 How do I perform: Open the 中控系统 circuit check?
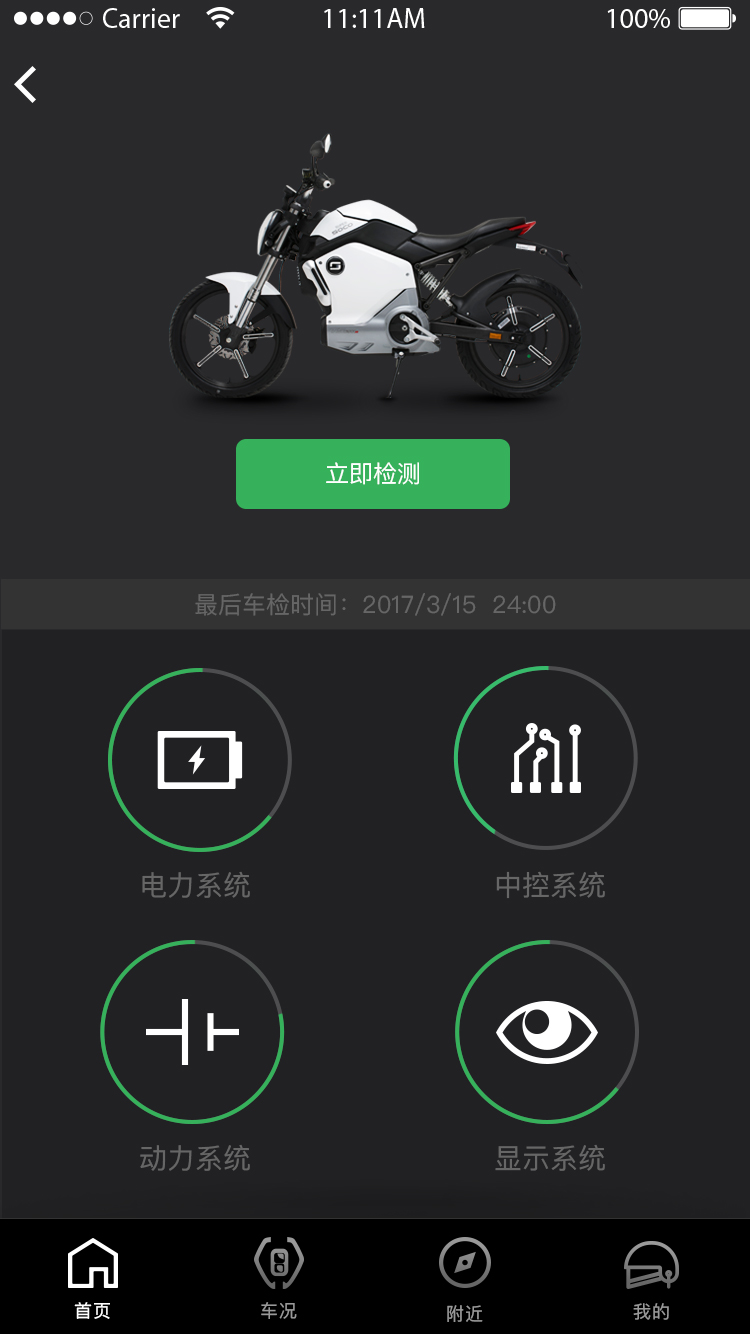tap(546, 758)
